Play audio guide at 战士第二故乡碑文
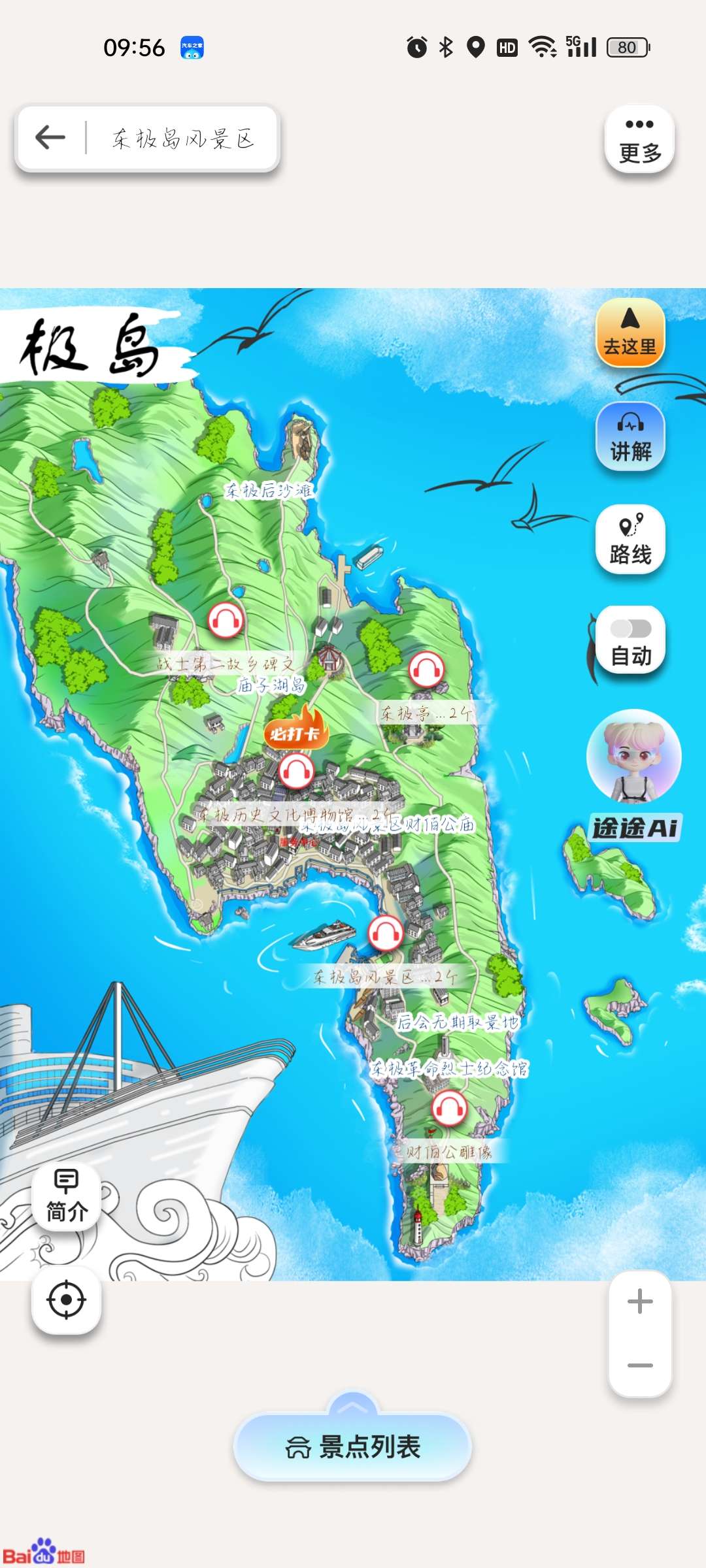Screen dimensions: 706x1568 (226, 620)
